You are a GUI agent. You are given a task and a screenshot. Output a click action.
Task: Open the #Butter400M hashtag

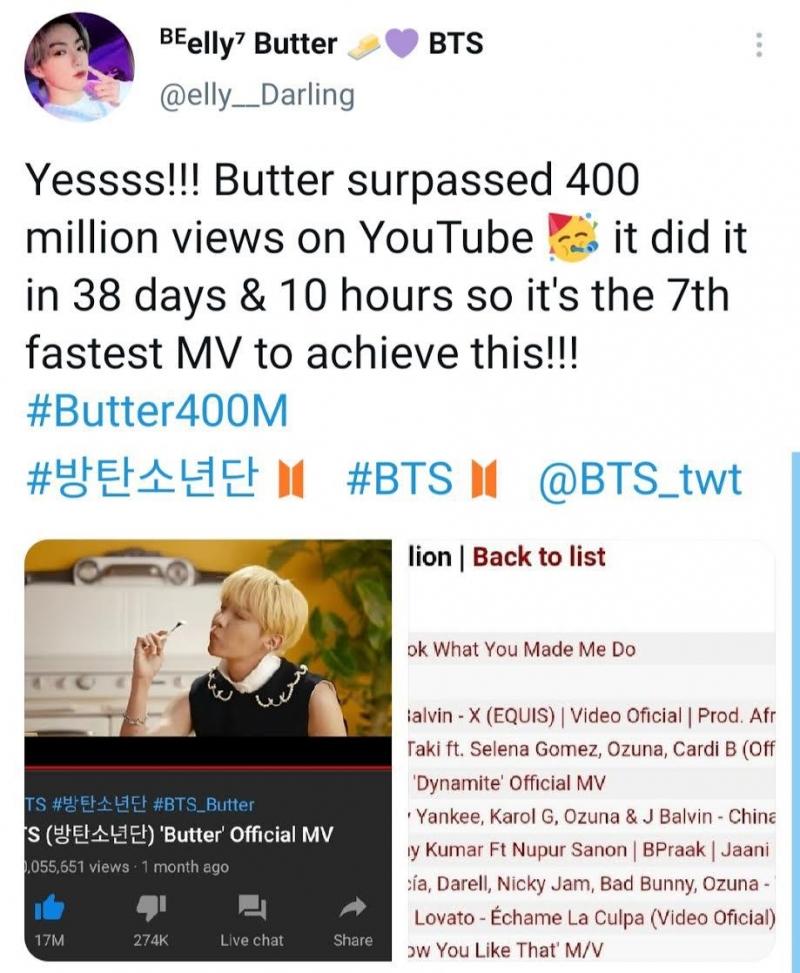156,411
